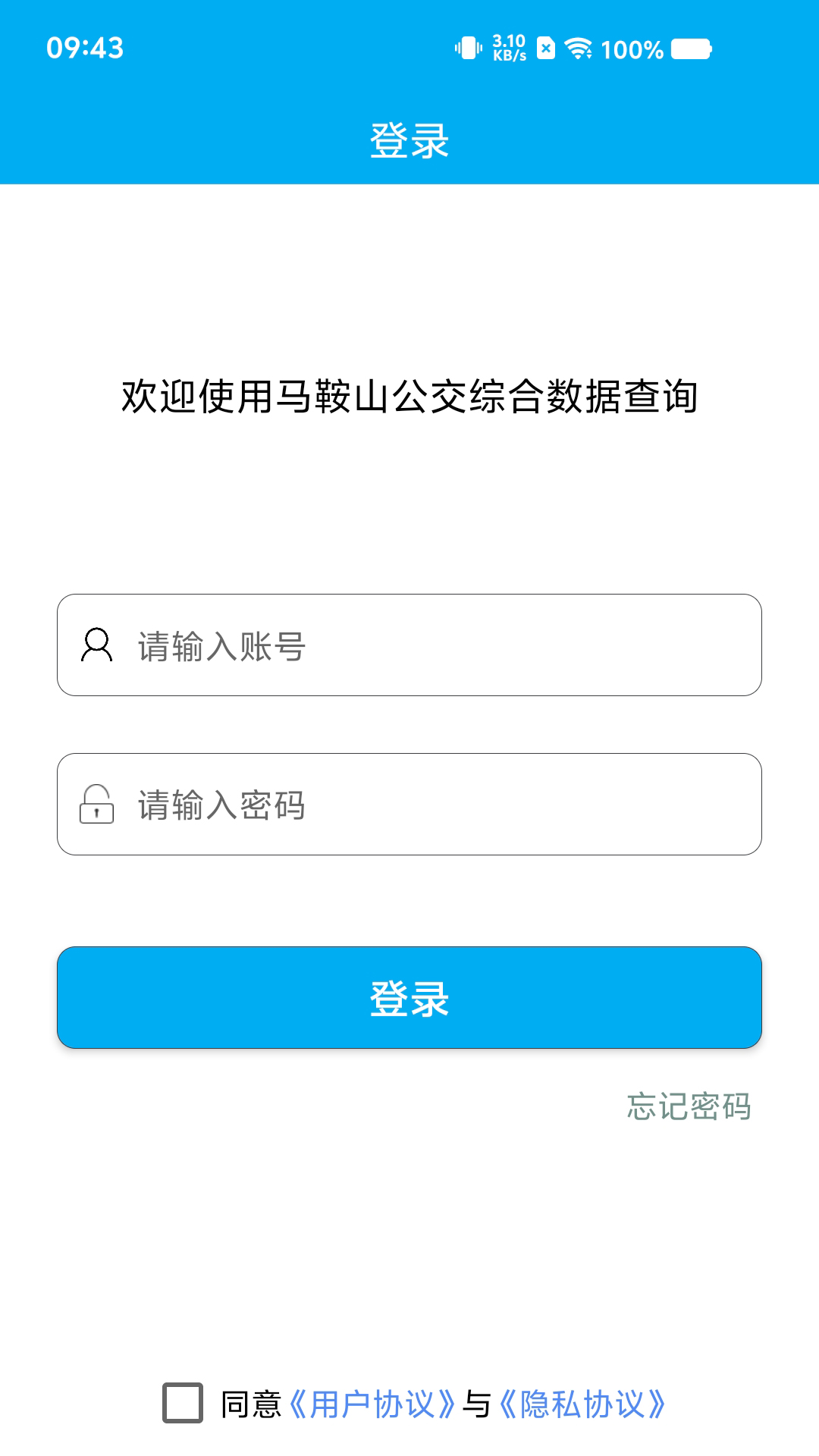Viewport: 819px width, 1456px height.
Task: Click the 请输入账号 account input field
Action: tap(409, 646)
